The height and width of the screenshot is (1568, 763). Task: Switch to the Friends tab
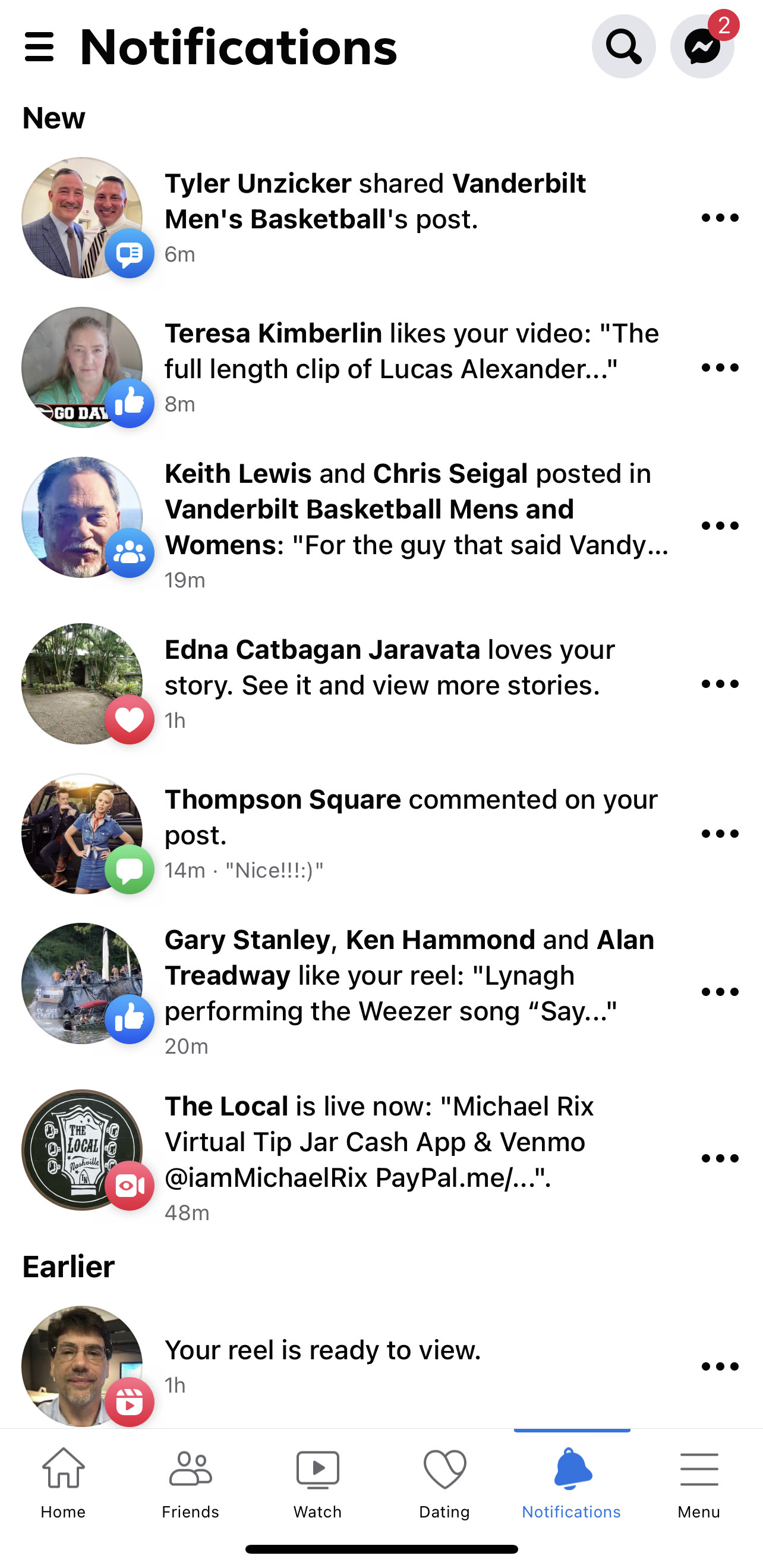tap(190, 1483)
